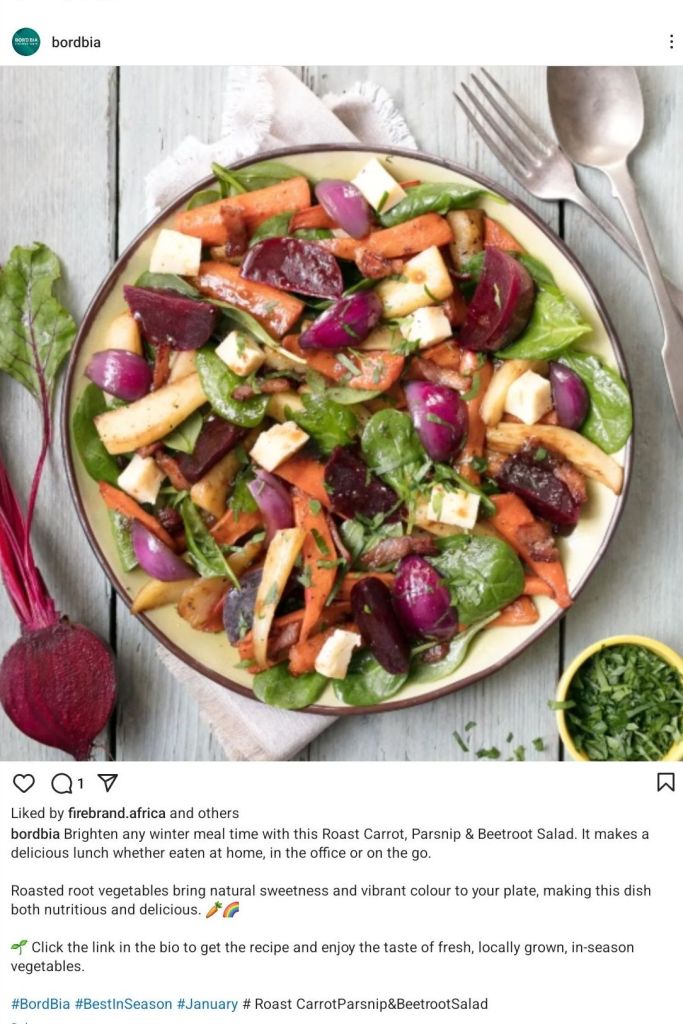Like the bordbia salad post
Screen dimensions: 683x1024
point(24,783)
